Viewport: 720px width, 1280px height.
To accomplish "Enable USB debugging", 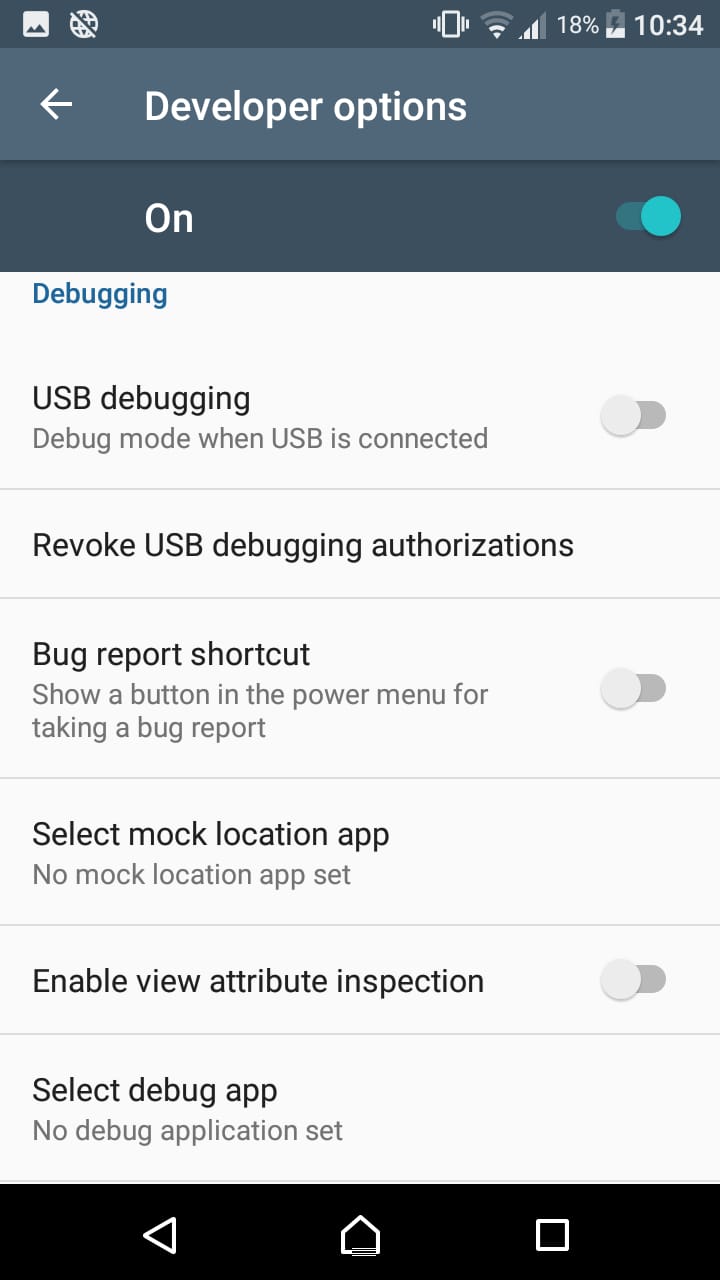I will (x=633, y=415).
